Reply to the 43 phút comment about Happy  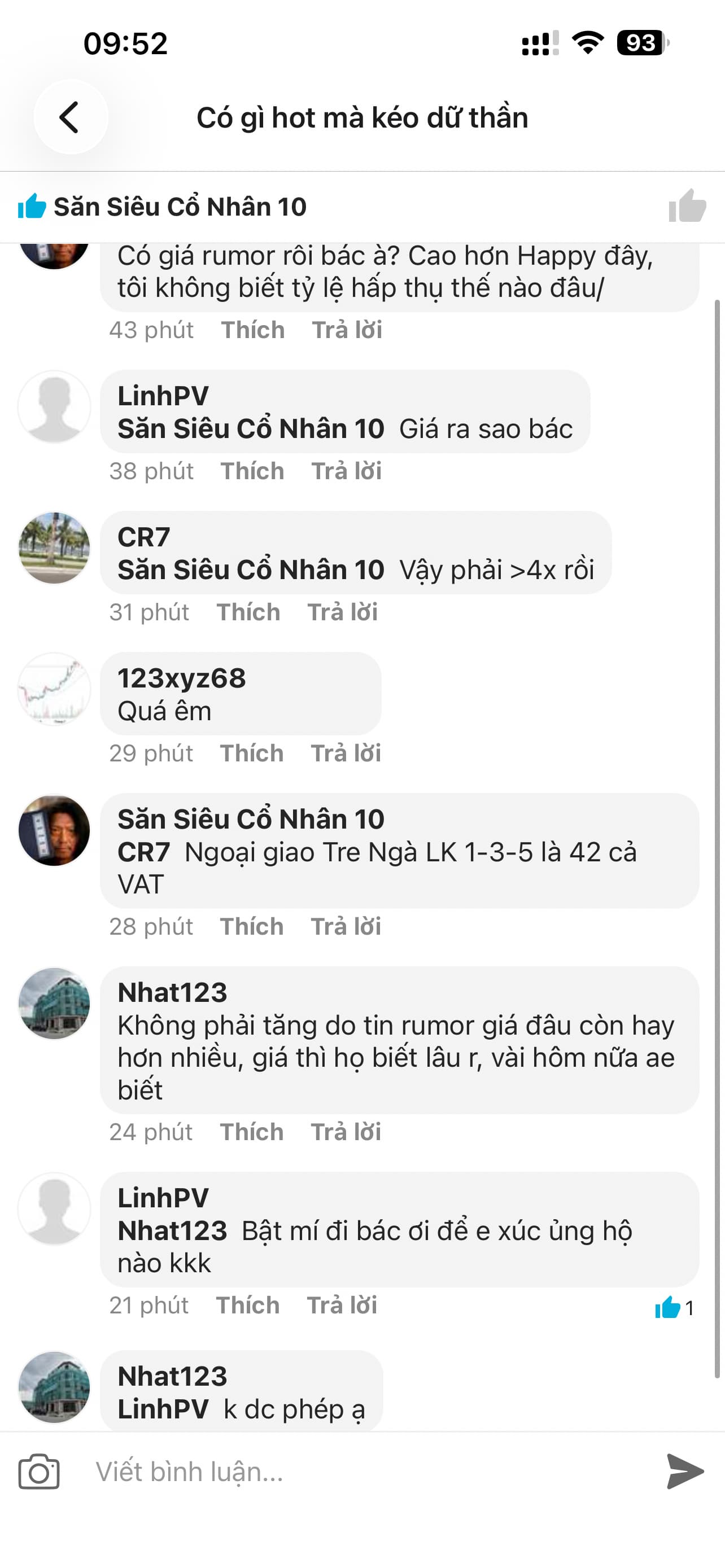(347, 330)
